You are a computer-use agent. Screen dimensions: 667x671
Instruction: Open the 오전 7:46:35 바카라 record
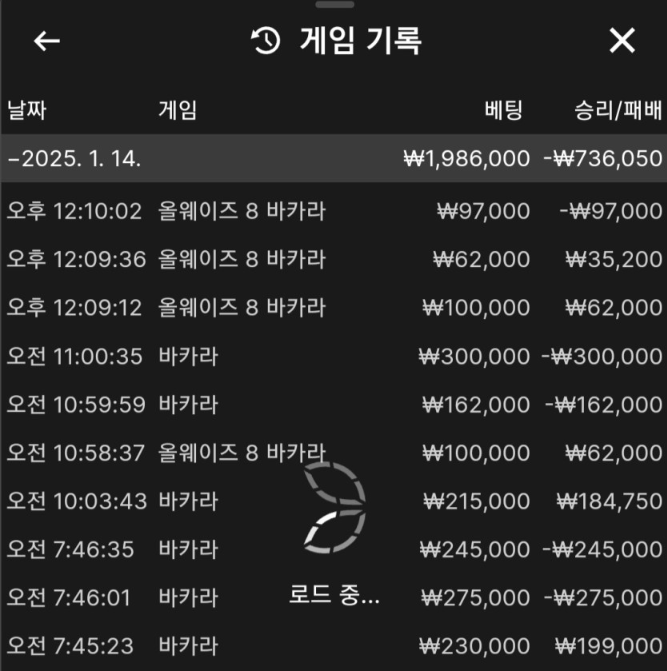pyautogui.click(x=333, y=549)
